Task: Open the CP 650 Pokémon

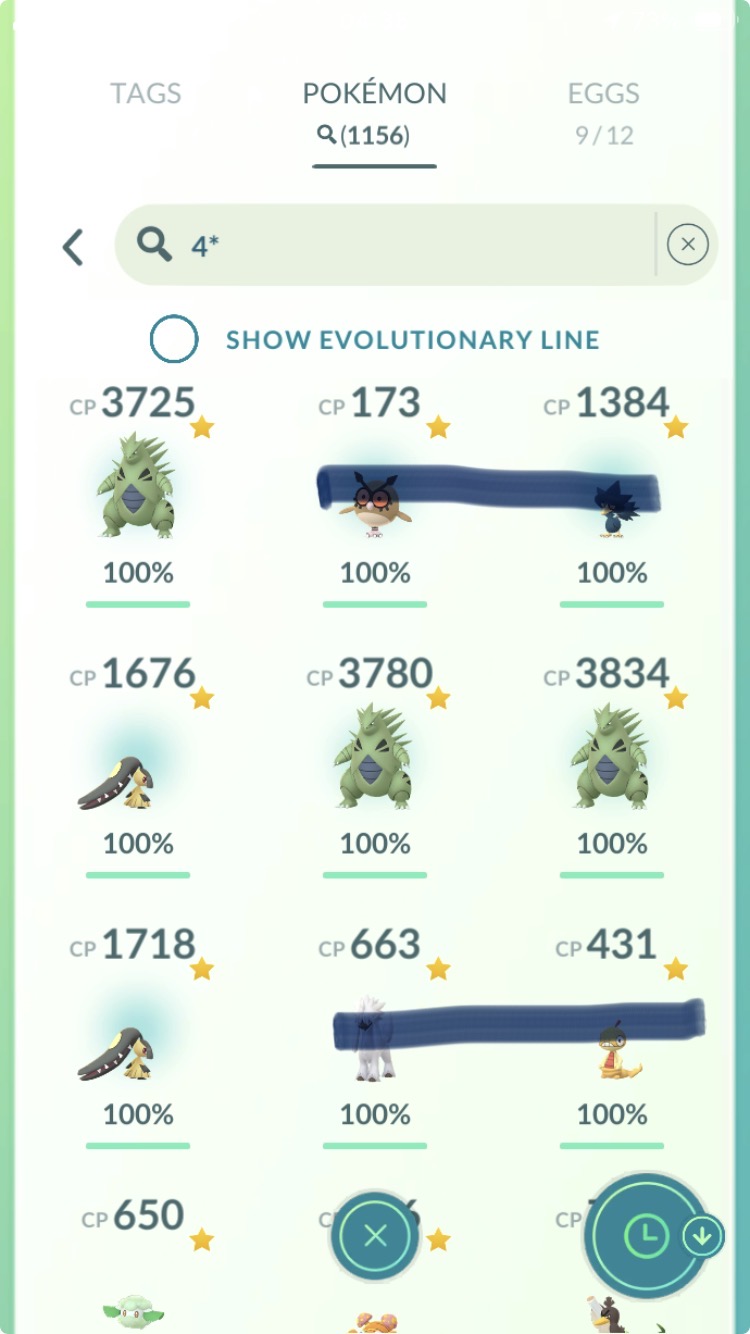Action: [138, 1290]
